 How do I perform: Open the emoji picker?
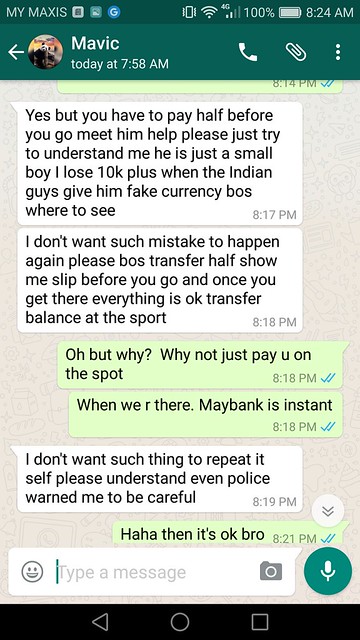[x=32, y=571]
